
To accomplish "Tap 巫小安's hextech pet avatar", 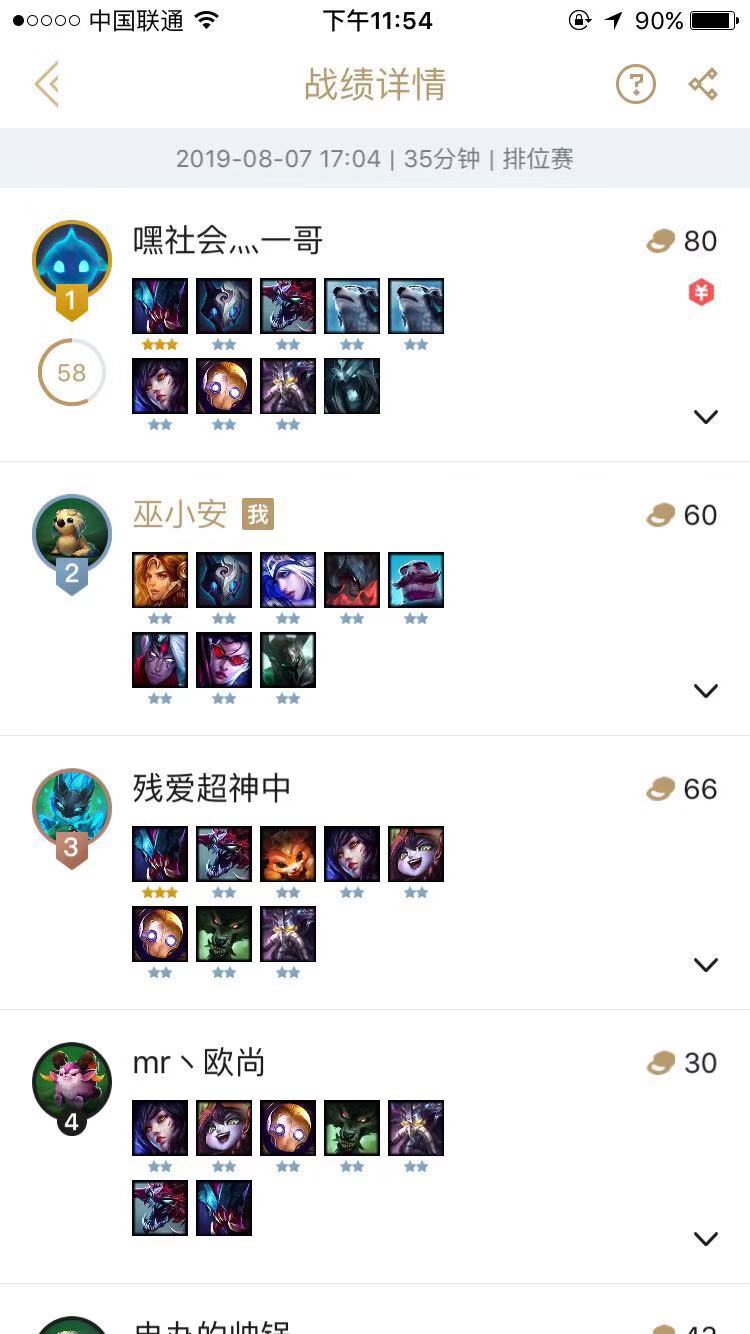I will tap(71, 534).
